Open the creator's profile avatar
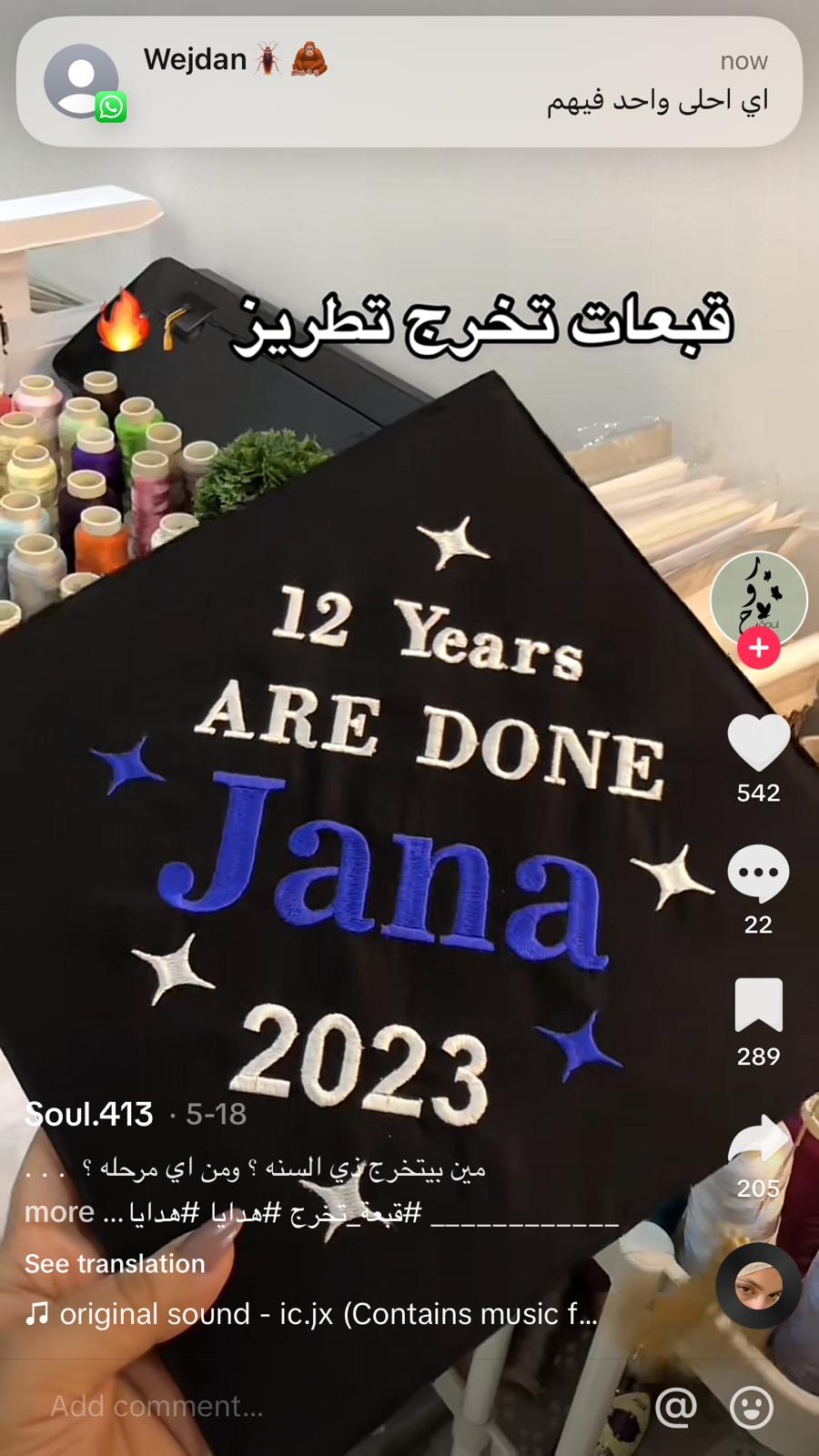The width and height of the screenshot is (819, 1456). click(759, 600)
